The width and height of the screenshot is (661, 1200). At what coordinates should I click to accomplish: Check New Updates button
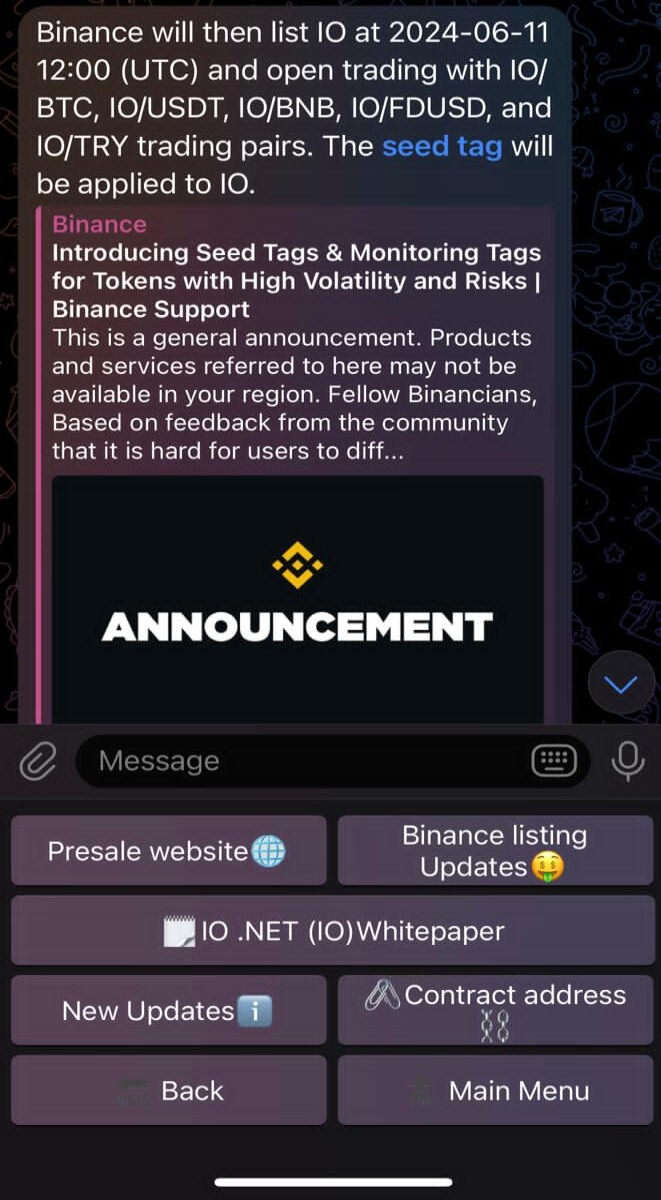168,1011
